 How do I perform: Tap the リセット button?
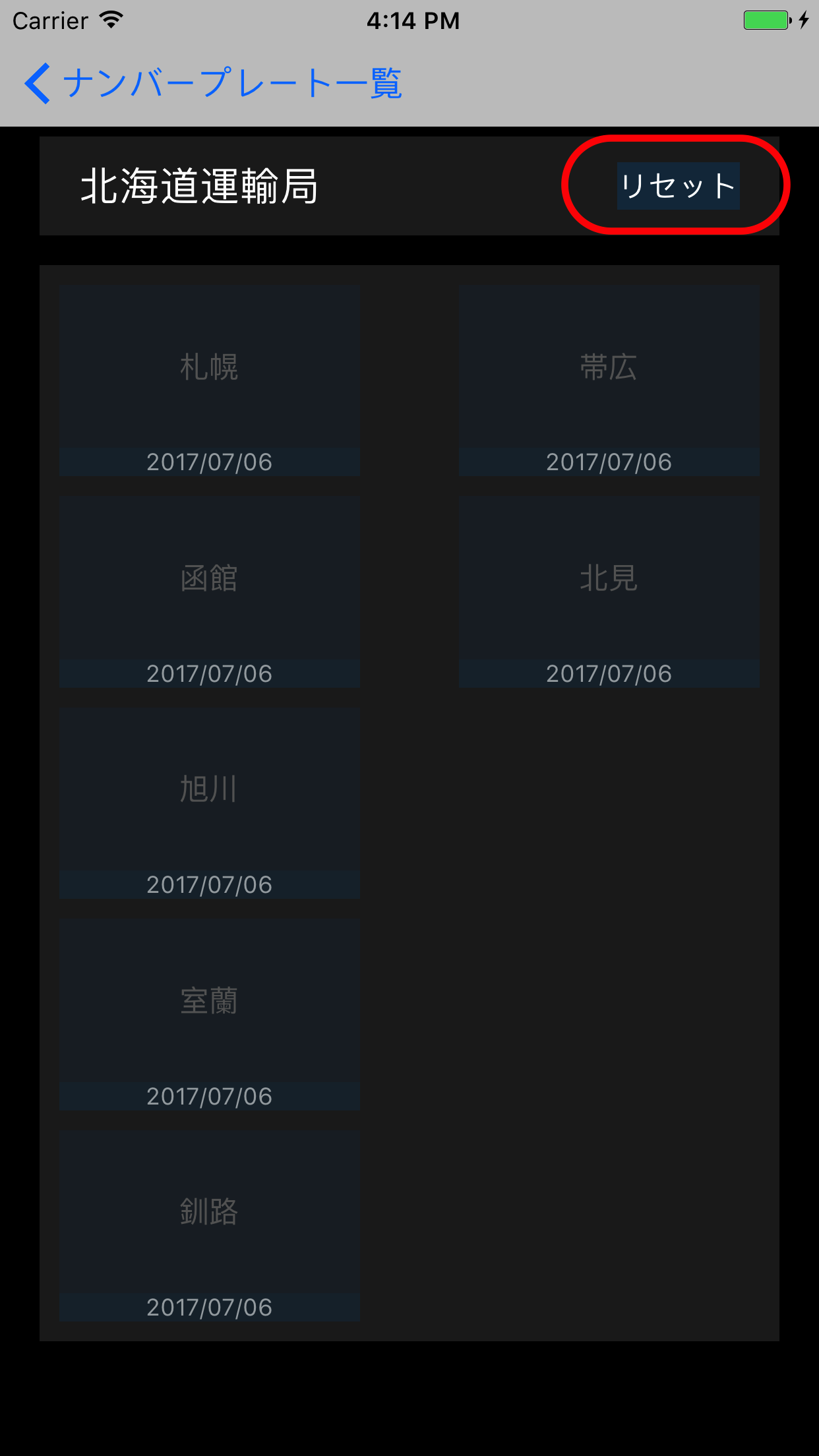coord(678,186)
